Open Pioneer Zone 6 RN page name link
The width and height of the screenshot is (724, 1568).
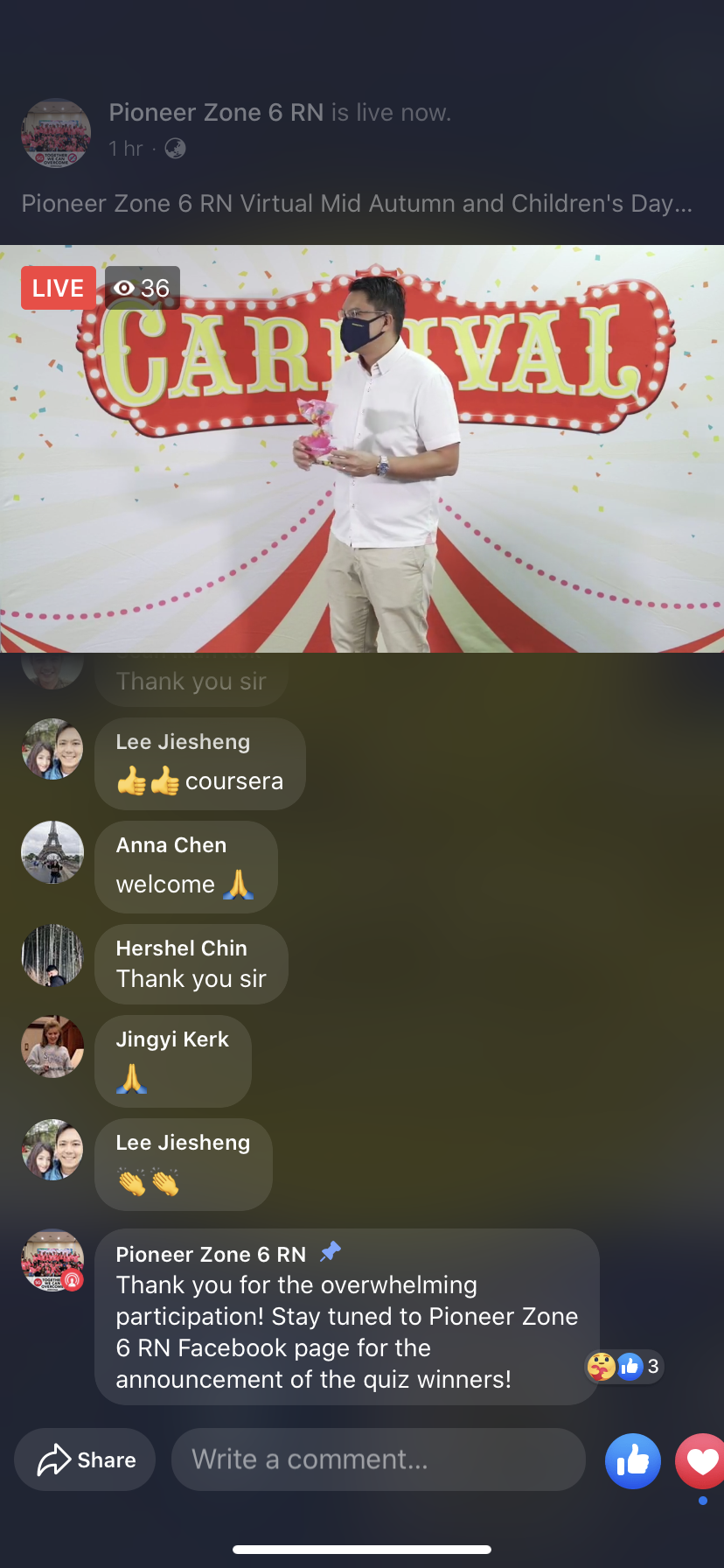coord(216,113)
